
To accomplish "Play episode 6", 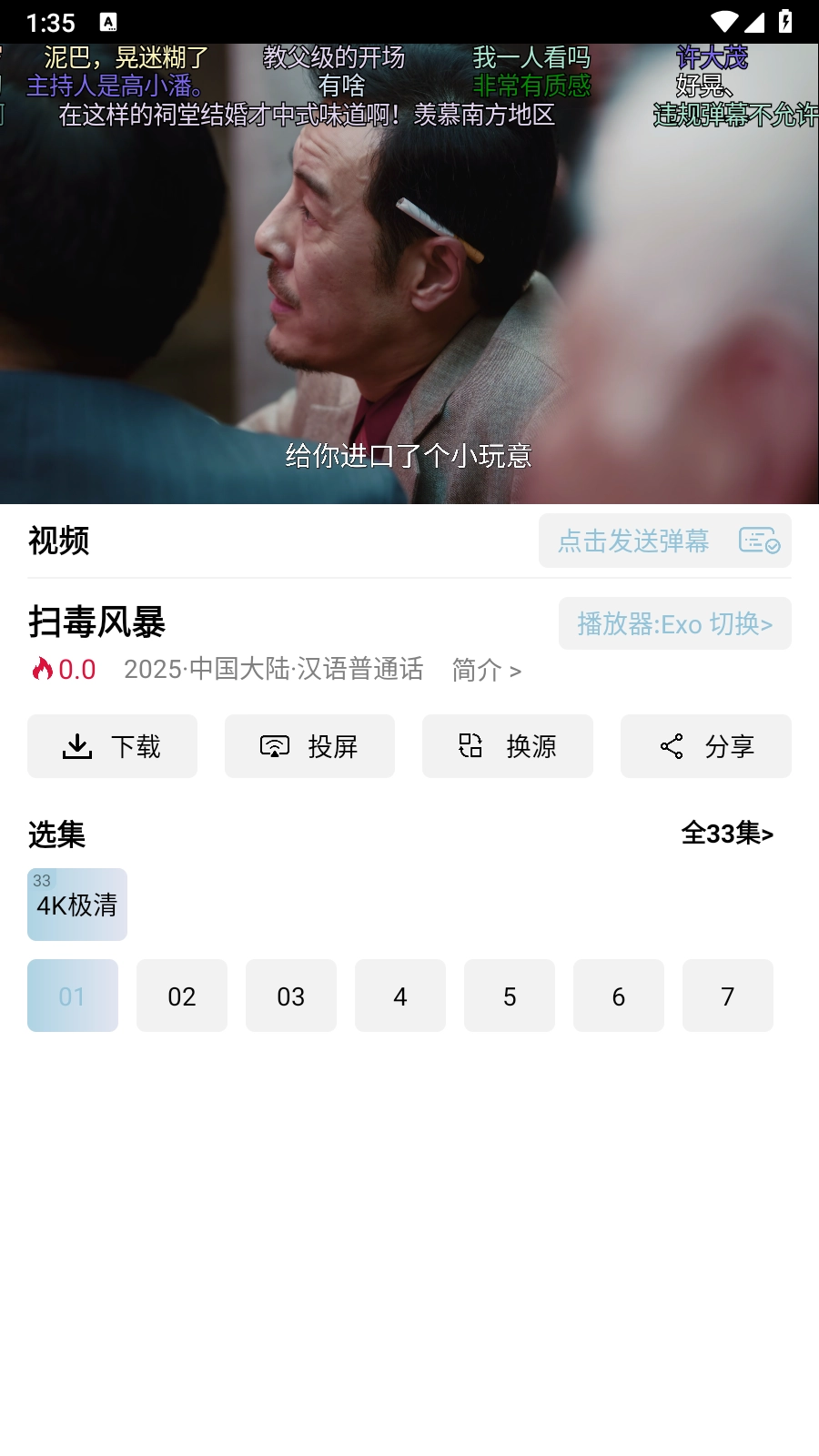I will coord(619,996).
